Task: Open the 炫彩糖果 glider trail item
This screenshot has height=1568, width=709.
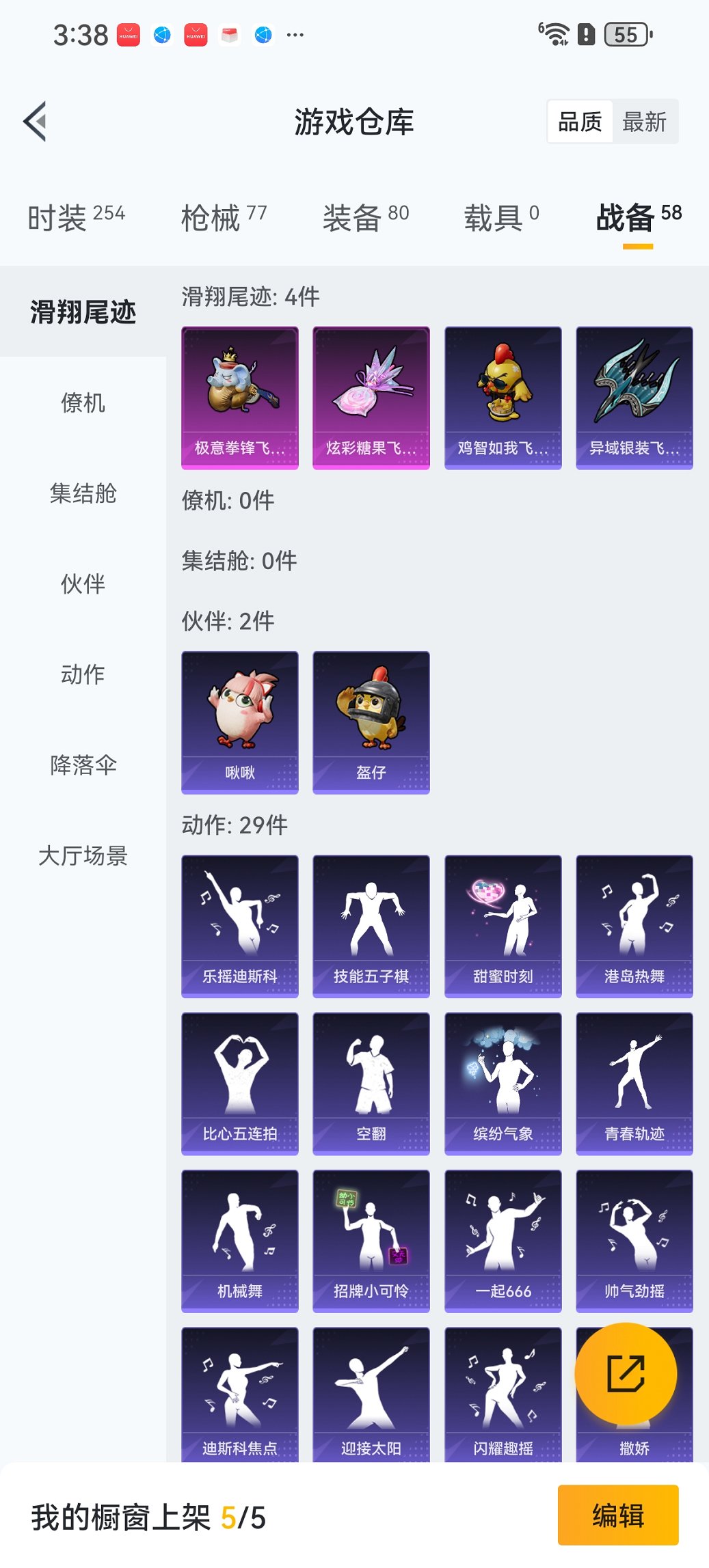Action: [371, 398]
